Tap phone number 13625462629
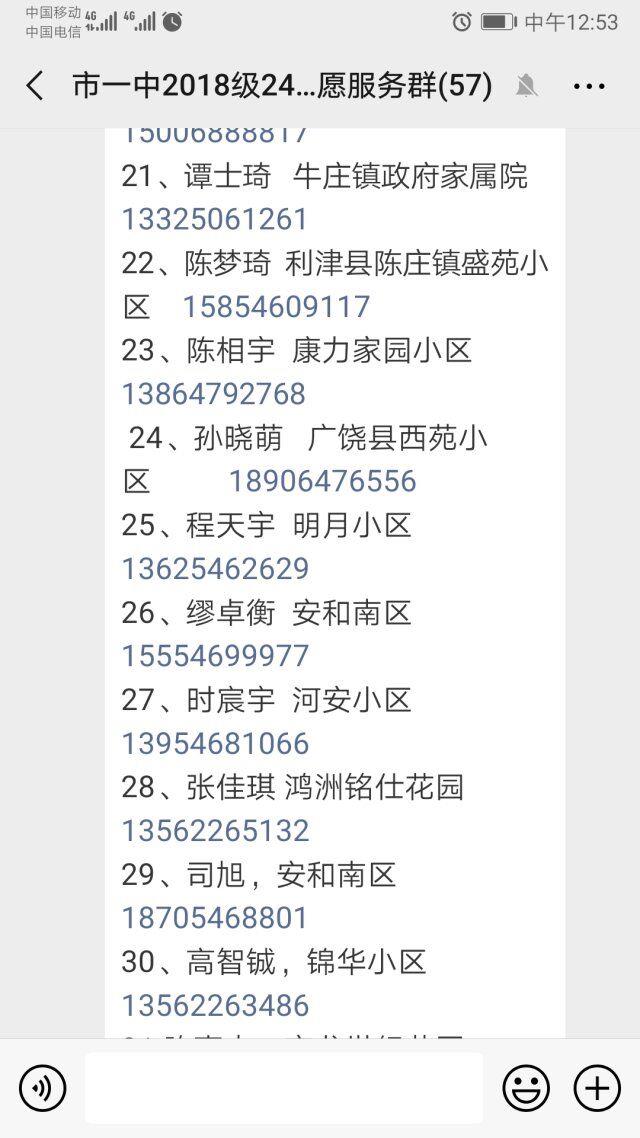640x1138 pixels. tap(216, 568)
